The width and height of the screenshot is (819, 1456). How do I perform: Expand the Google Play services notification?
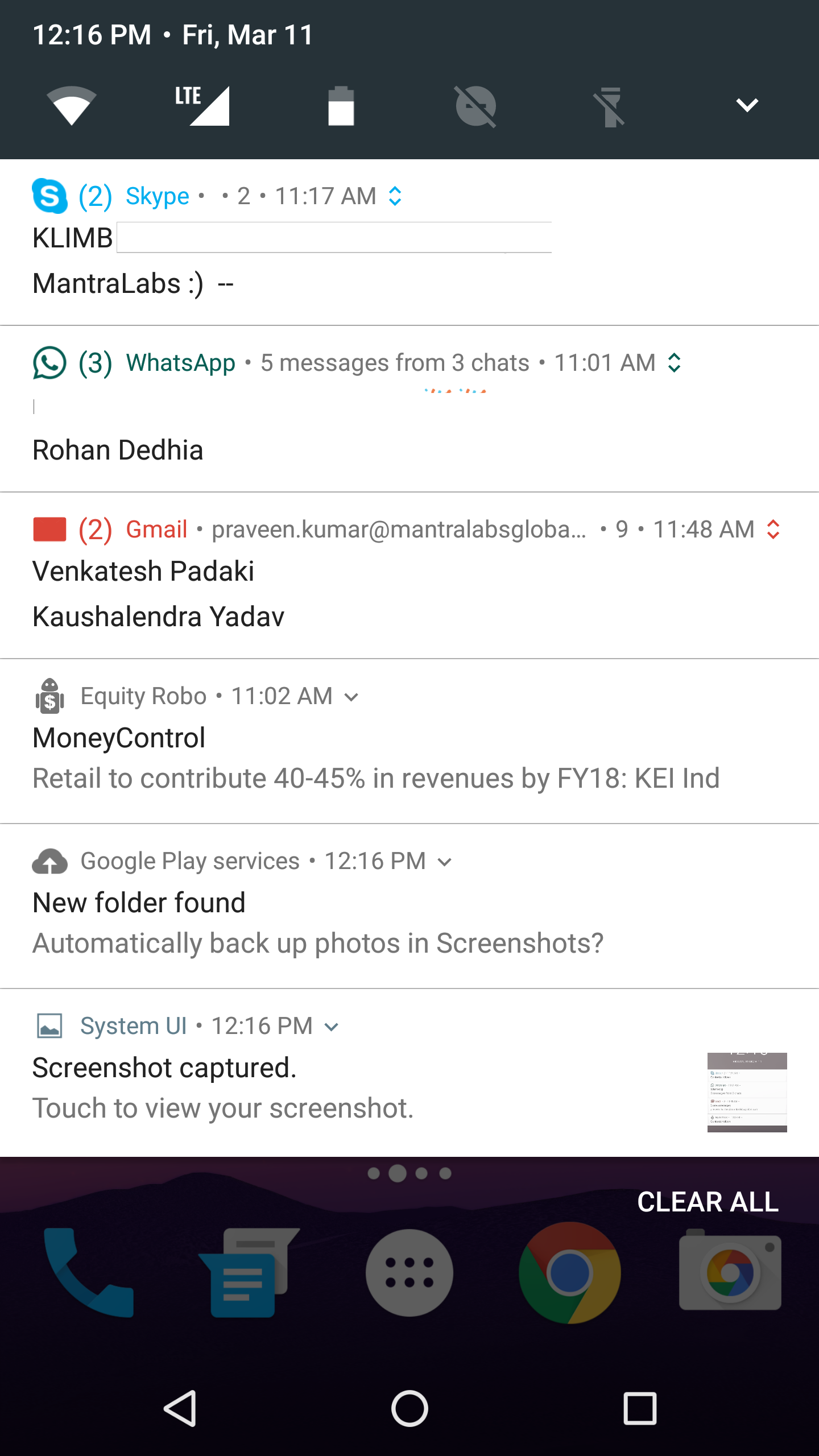[x=445, y=862]
